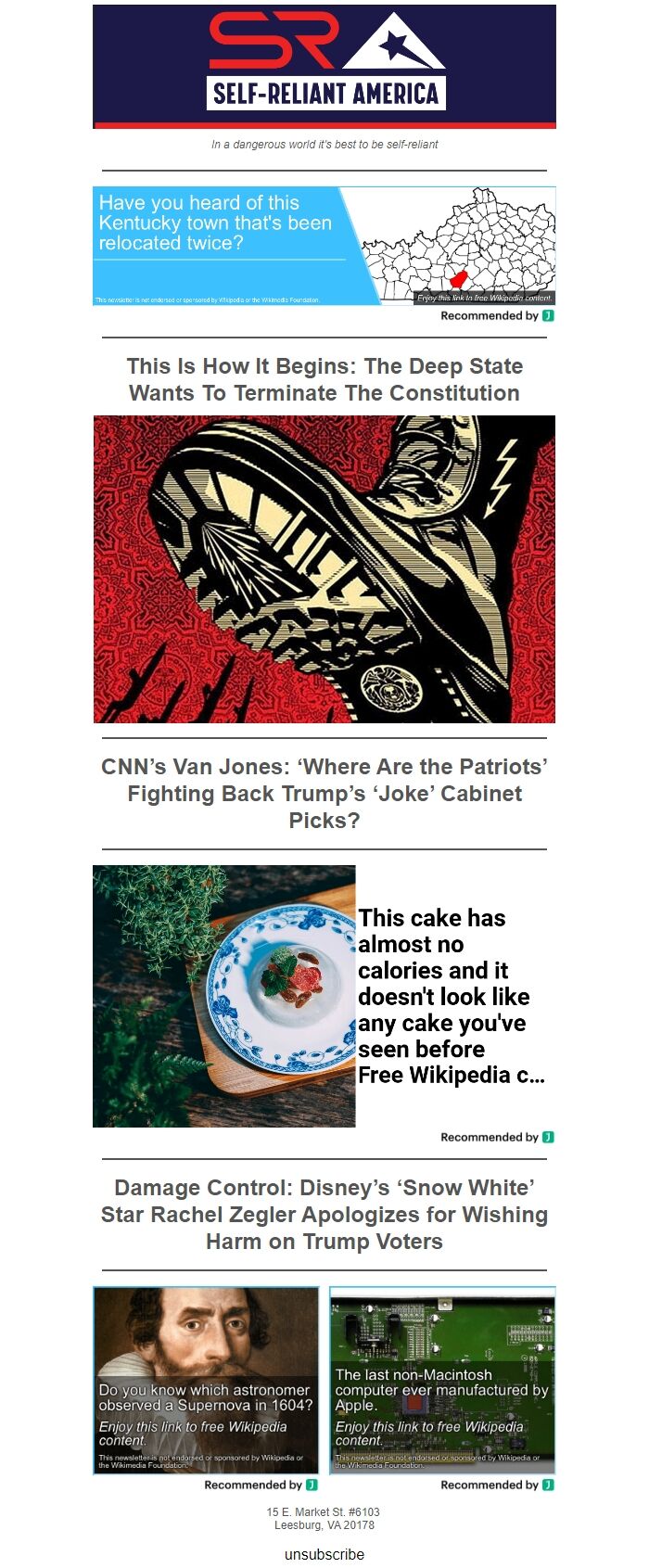The width and height of the screenshot is (649, 1568).
Task: Tap Recommended by under the astronomer card
Action: pyautogui.click(x=261, y=1485)
